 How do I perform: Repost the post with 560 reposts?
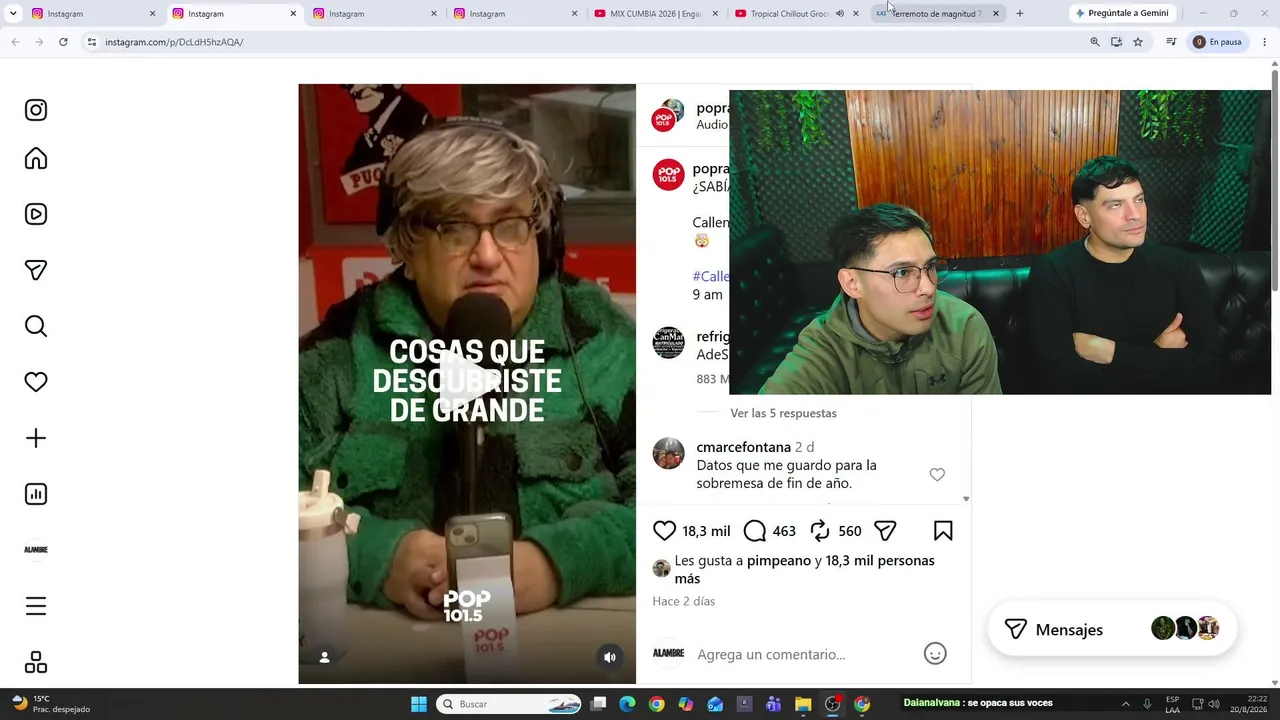point(820,531)
